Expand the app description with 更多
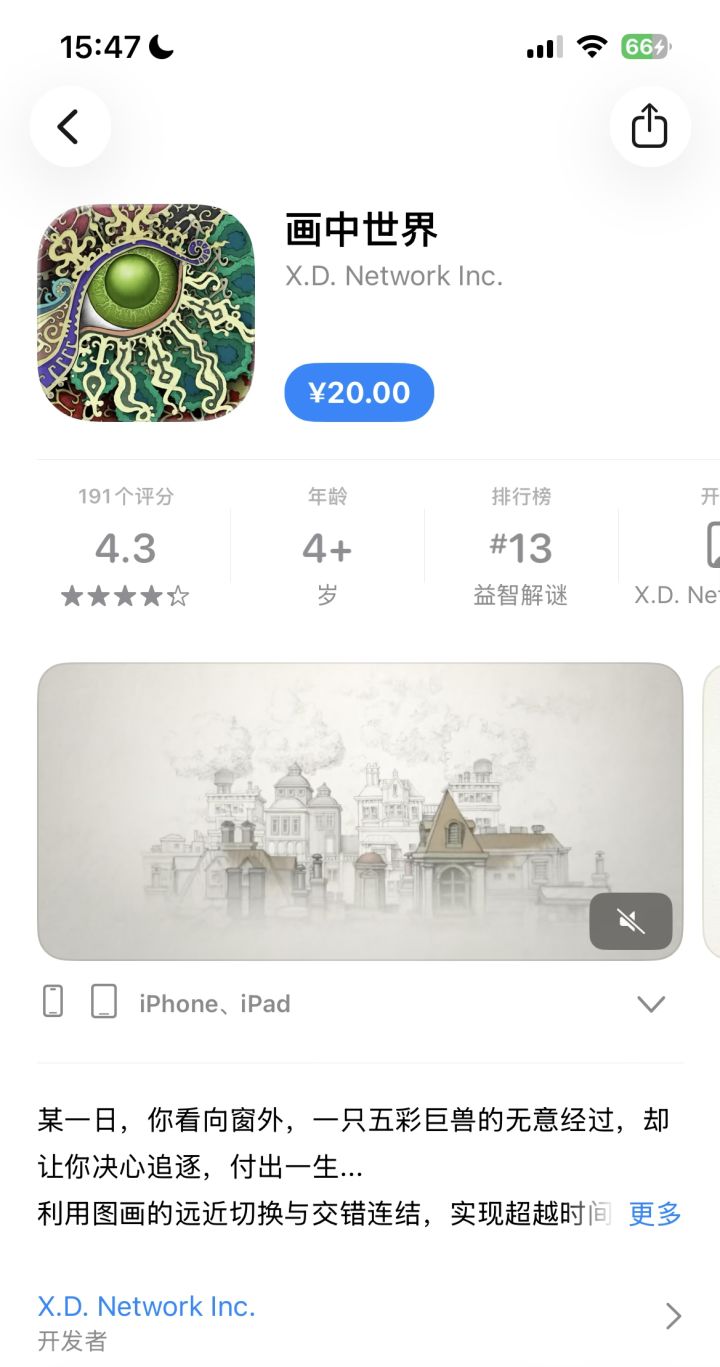This screenshot has height=1367, width=720. 652,1213
